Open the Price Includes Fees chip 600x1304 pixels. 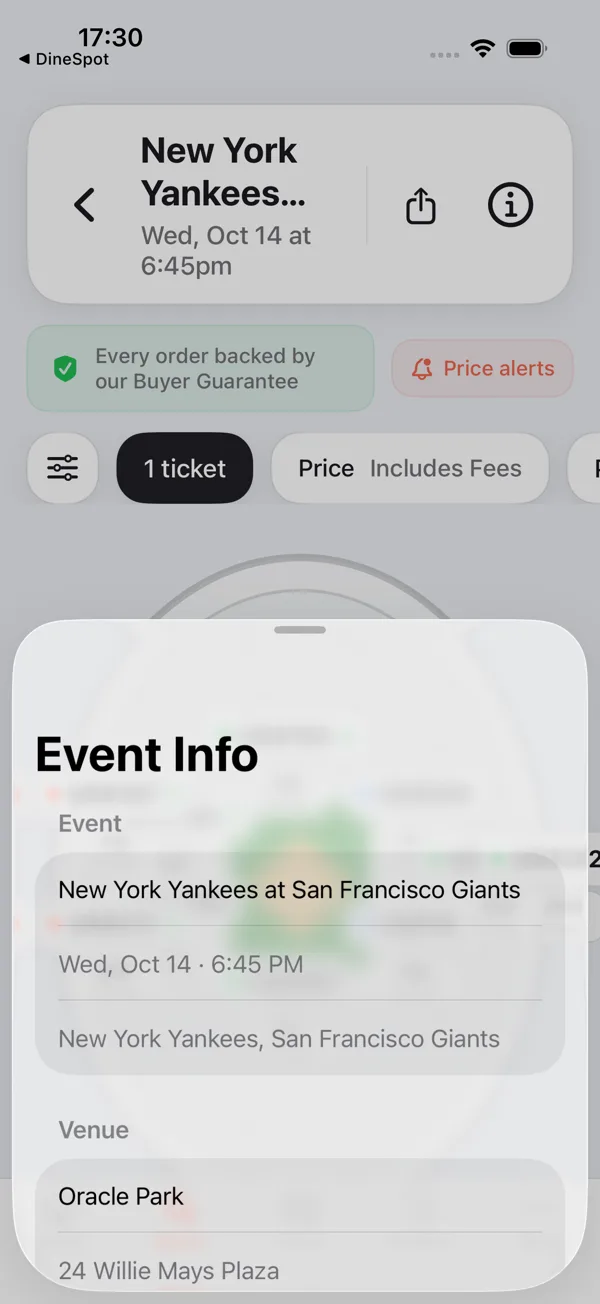click(x=410, y=468)
